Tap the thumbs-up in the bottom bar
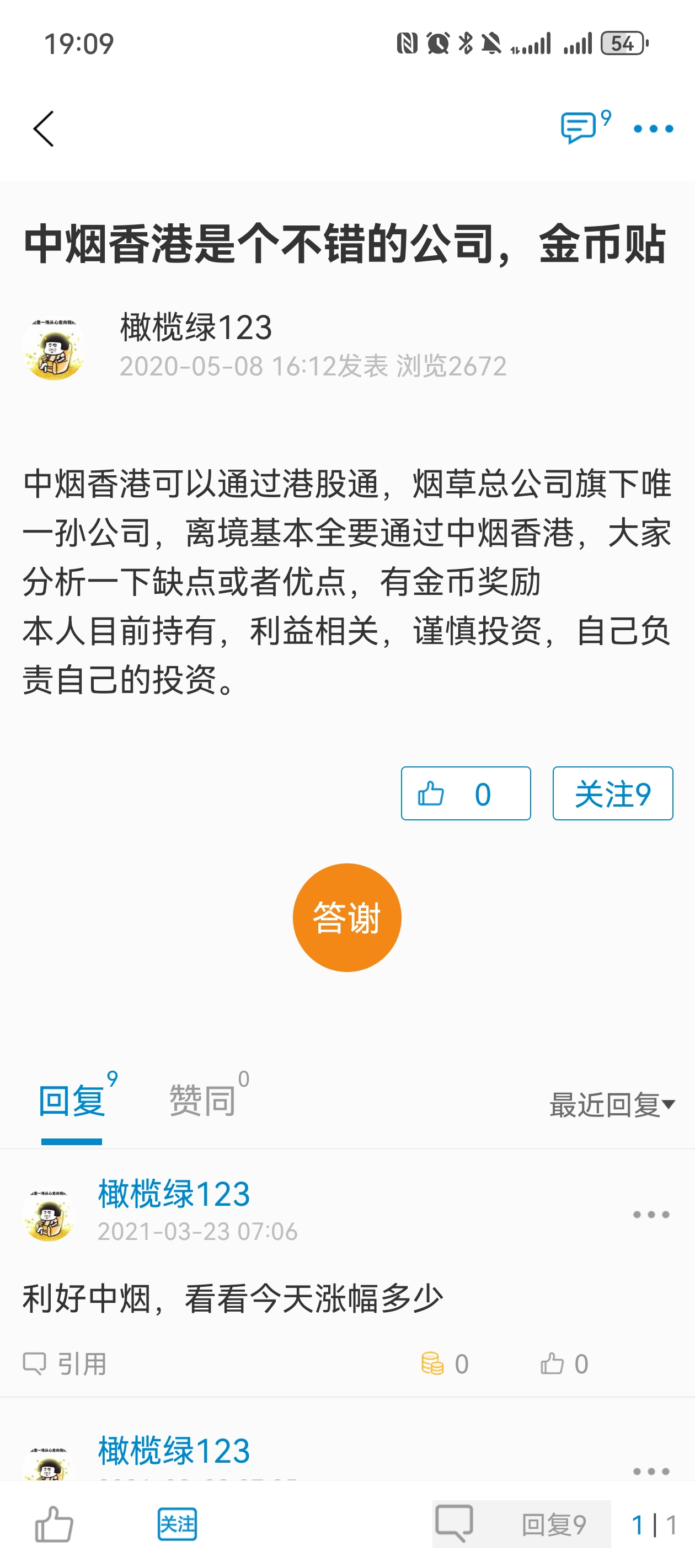This screenshot has height=1568, width=695. point(54,1524)
